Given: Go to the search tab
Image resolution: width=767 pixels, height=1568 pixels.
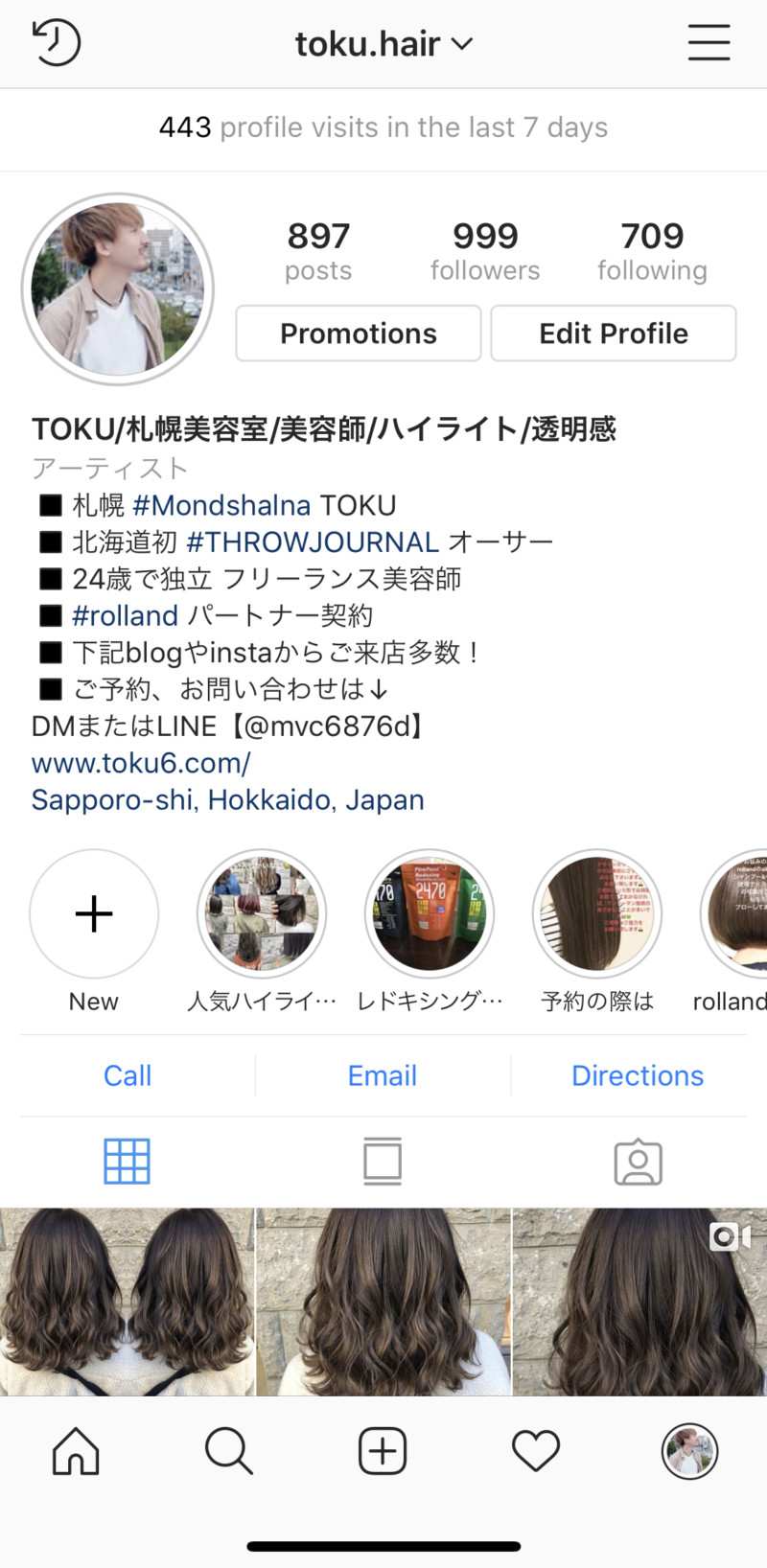Looking at the screenshot, I should (x=229, y=1451).
